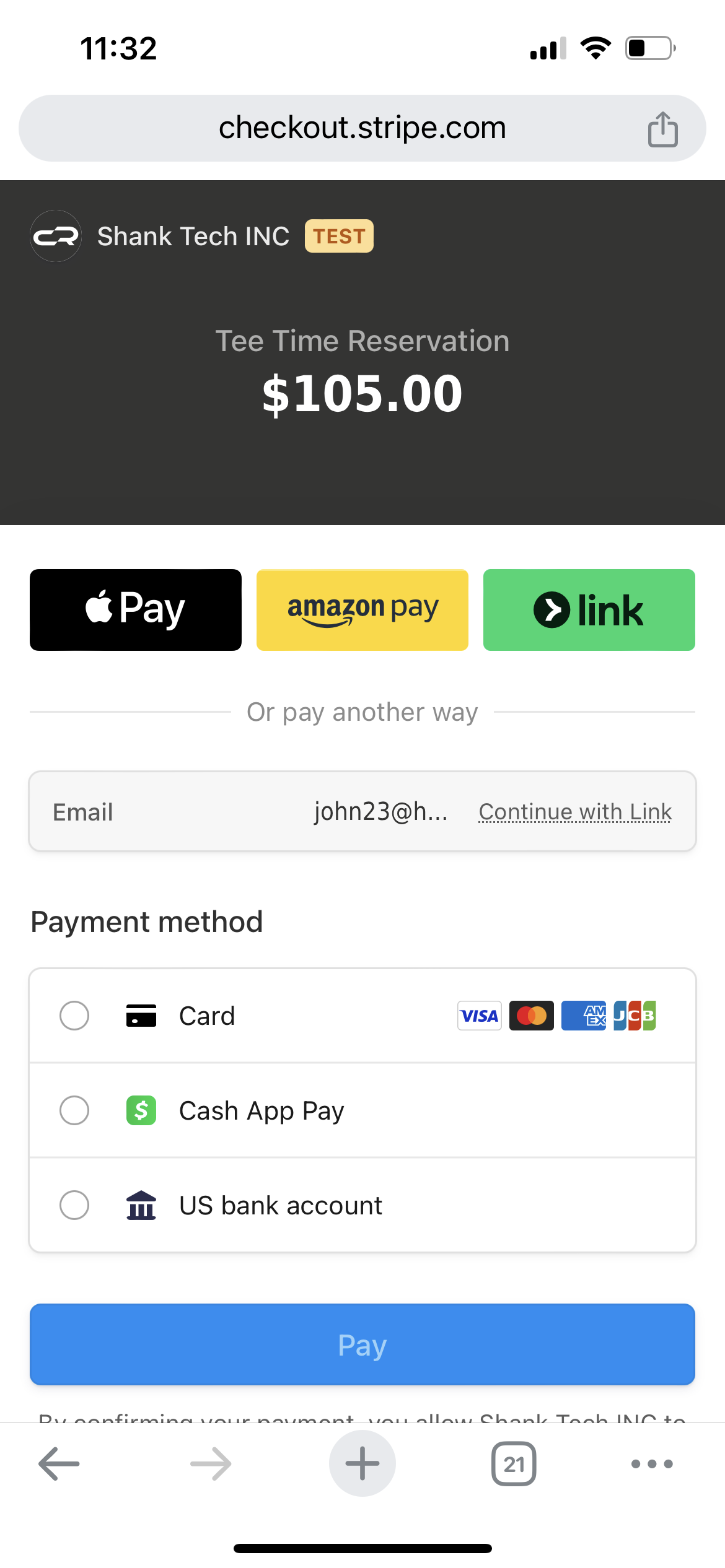Image resolution: width=725 pixels, height=1568 pixels.
Task: Select Cash App Pay option
Action: 74,1110
